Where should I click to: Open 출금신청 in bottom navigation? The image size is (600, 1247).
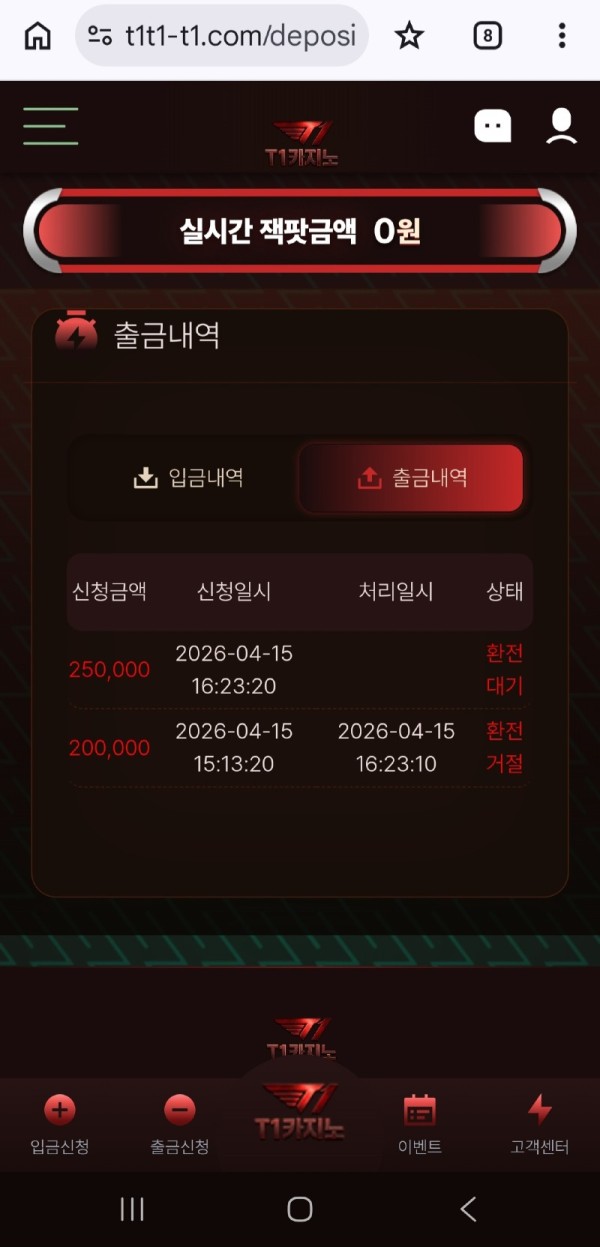point(180,1124)
